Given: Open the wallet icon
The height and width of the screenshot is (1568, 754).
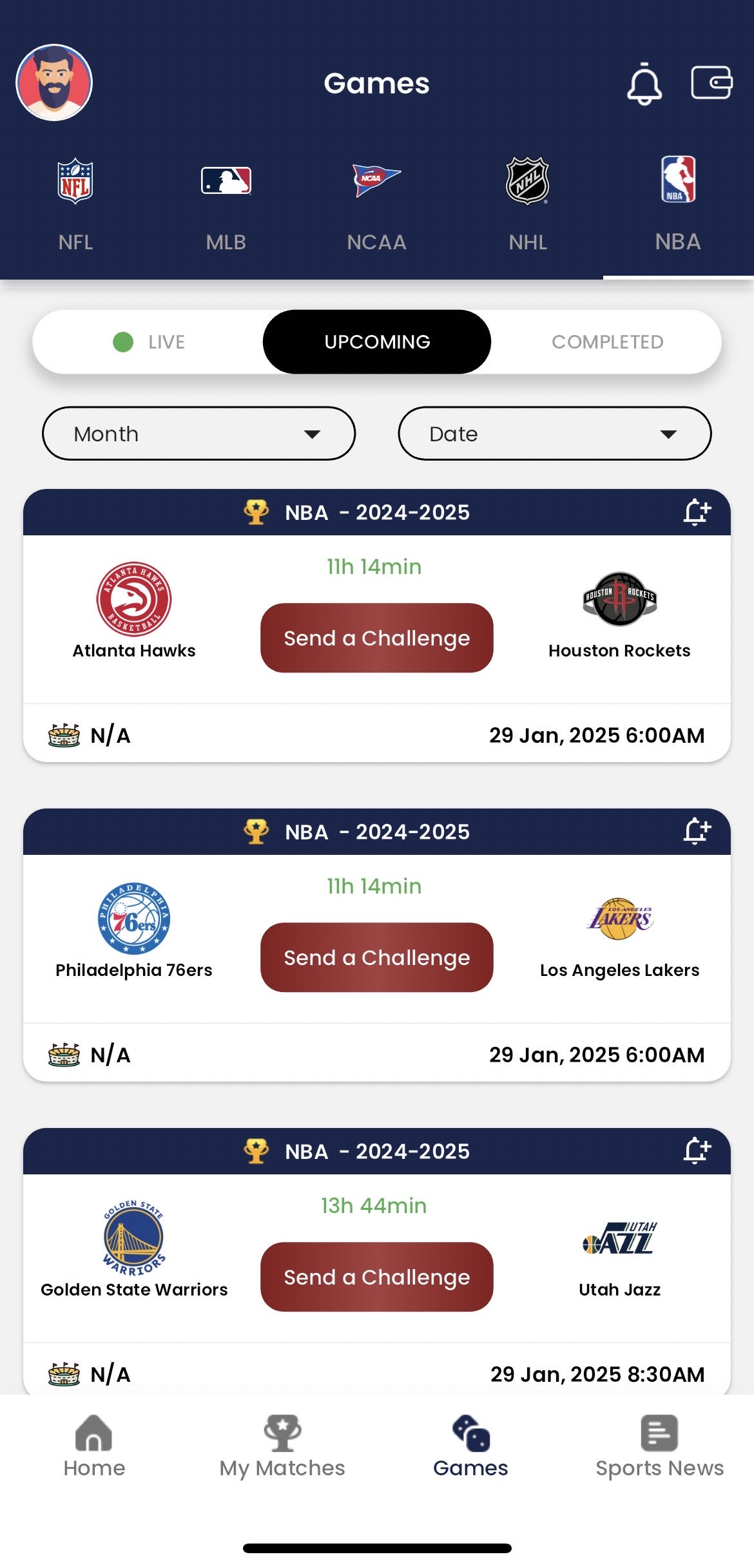Looking at the screenshot, I should [711, 82].
